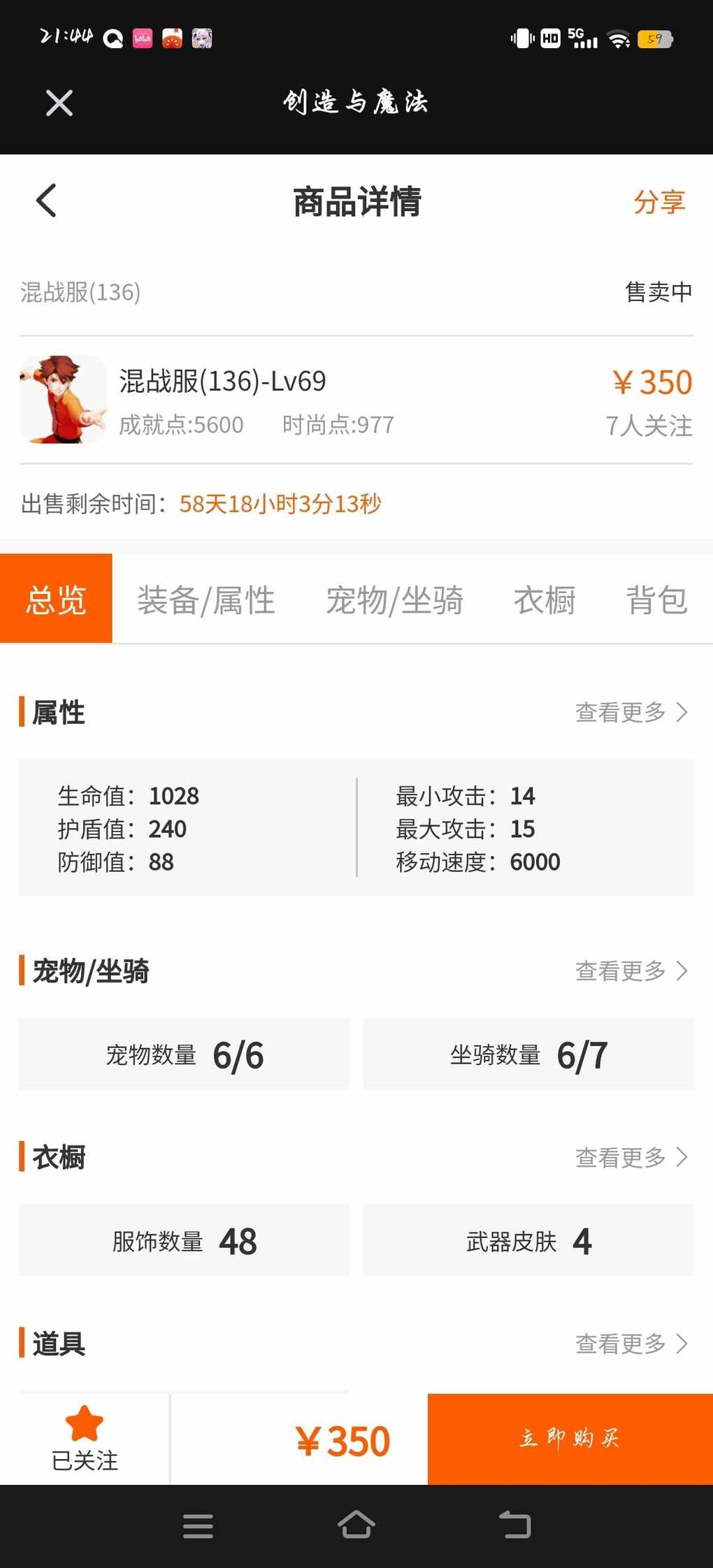Close the 创造与魔法 page with X
The height and width of the screenshot is (1568, 713).
59,103
